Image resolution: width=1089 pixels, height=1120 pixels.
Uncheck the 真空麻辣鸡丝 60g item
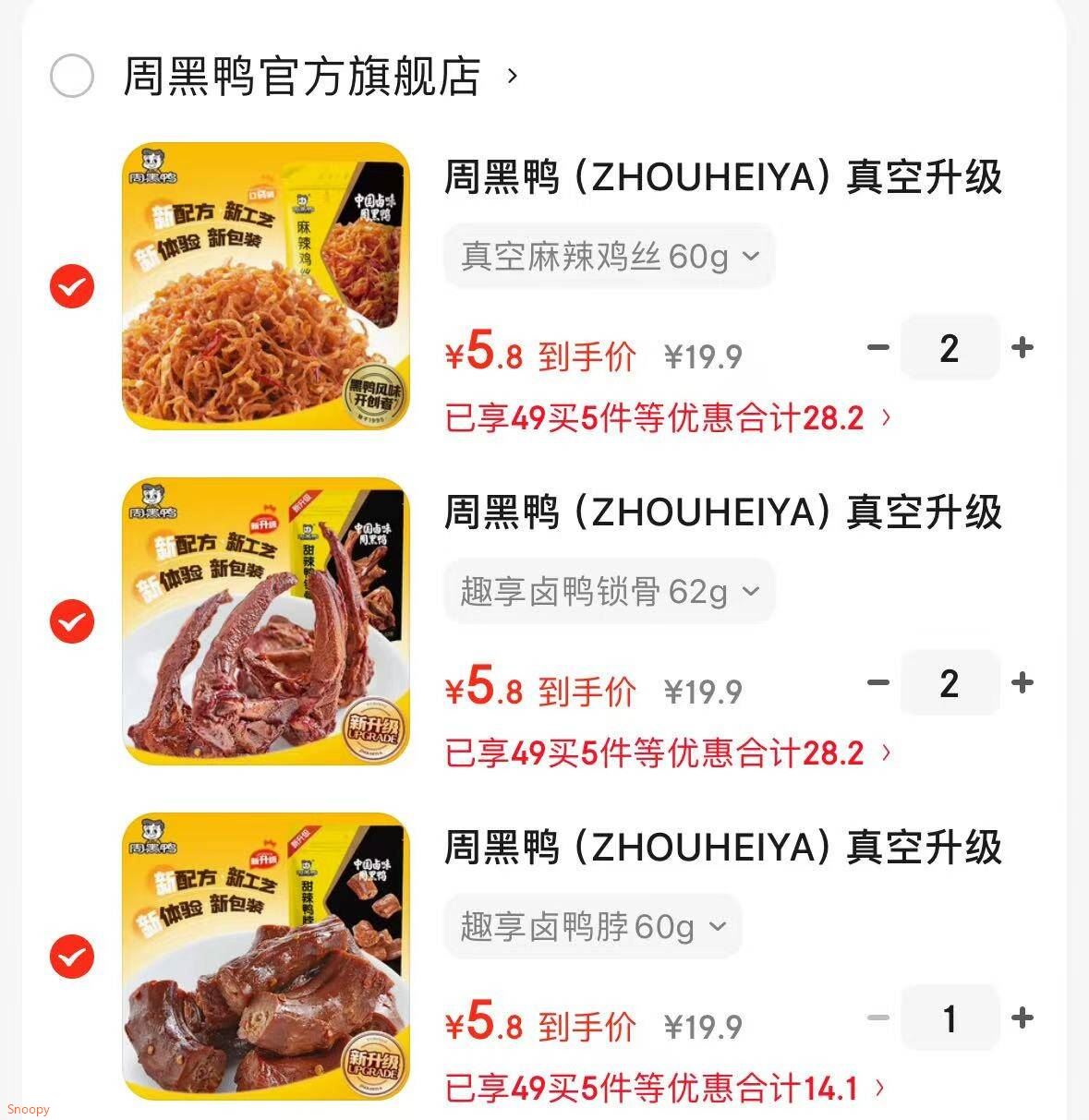[x=72, y=286]
